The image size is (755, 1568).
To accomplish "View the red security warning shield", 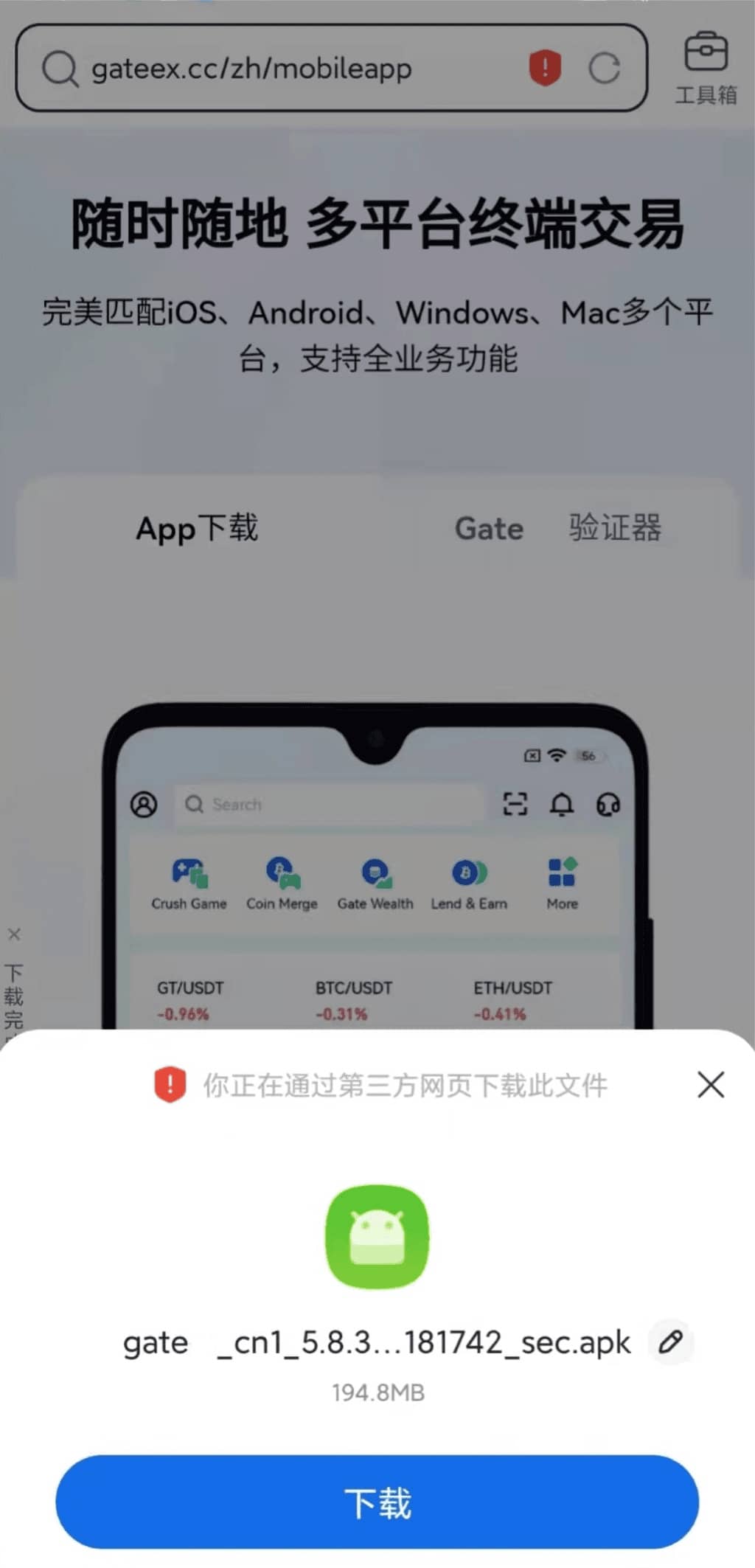I will (545, 68).
